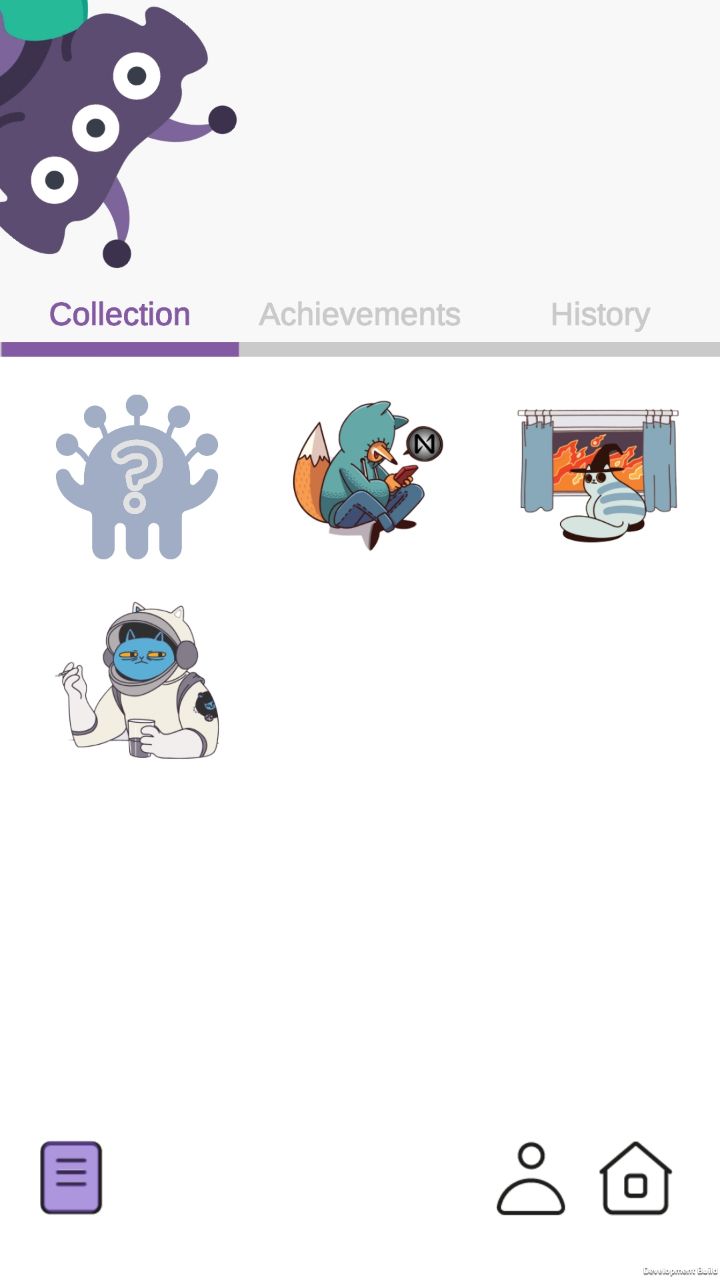Return to the home screen icon

pos(635,1180)
